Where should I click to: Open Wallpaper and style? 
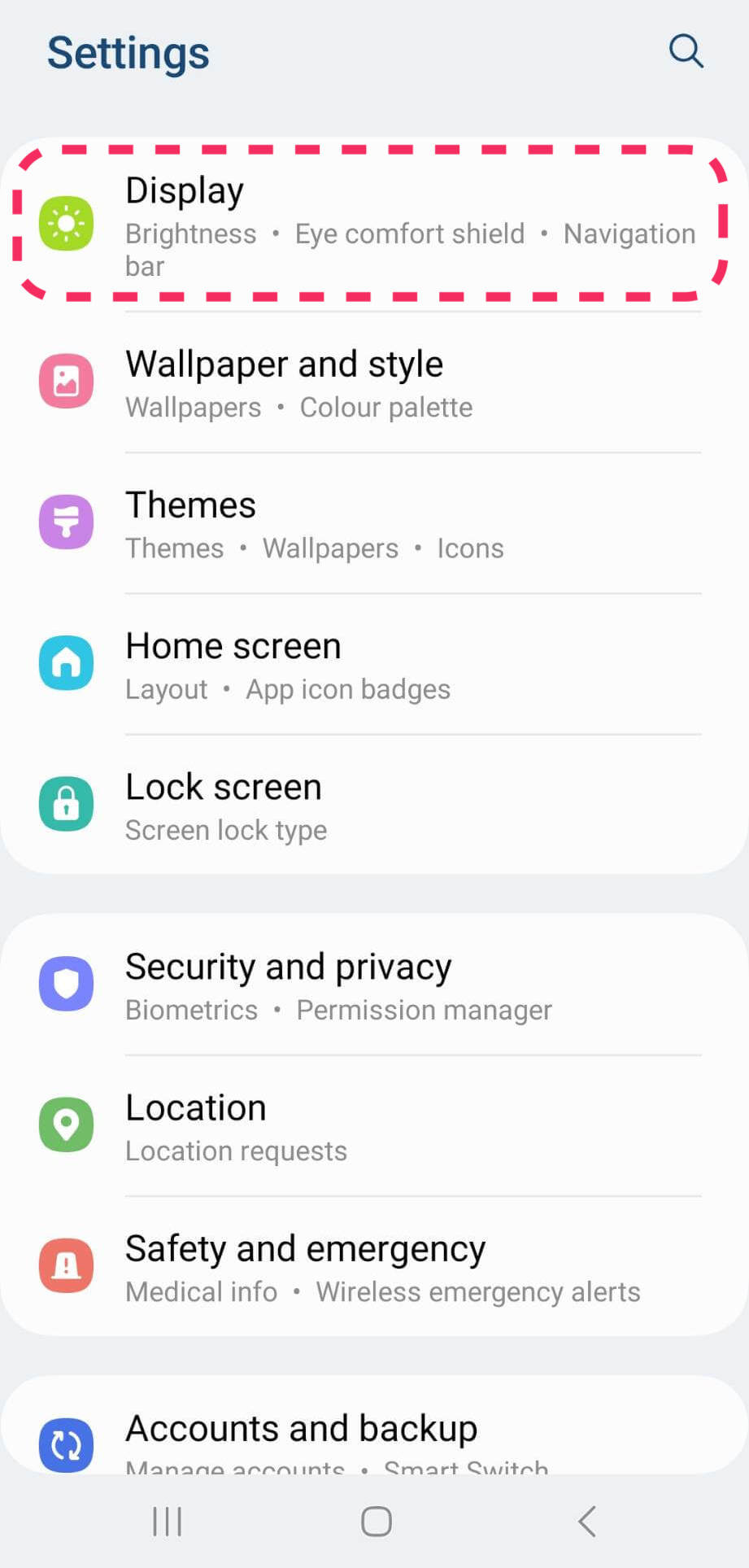pyautogui.click(x=372, y=382)
